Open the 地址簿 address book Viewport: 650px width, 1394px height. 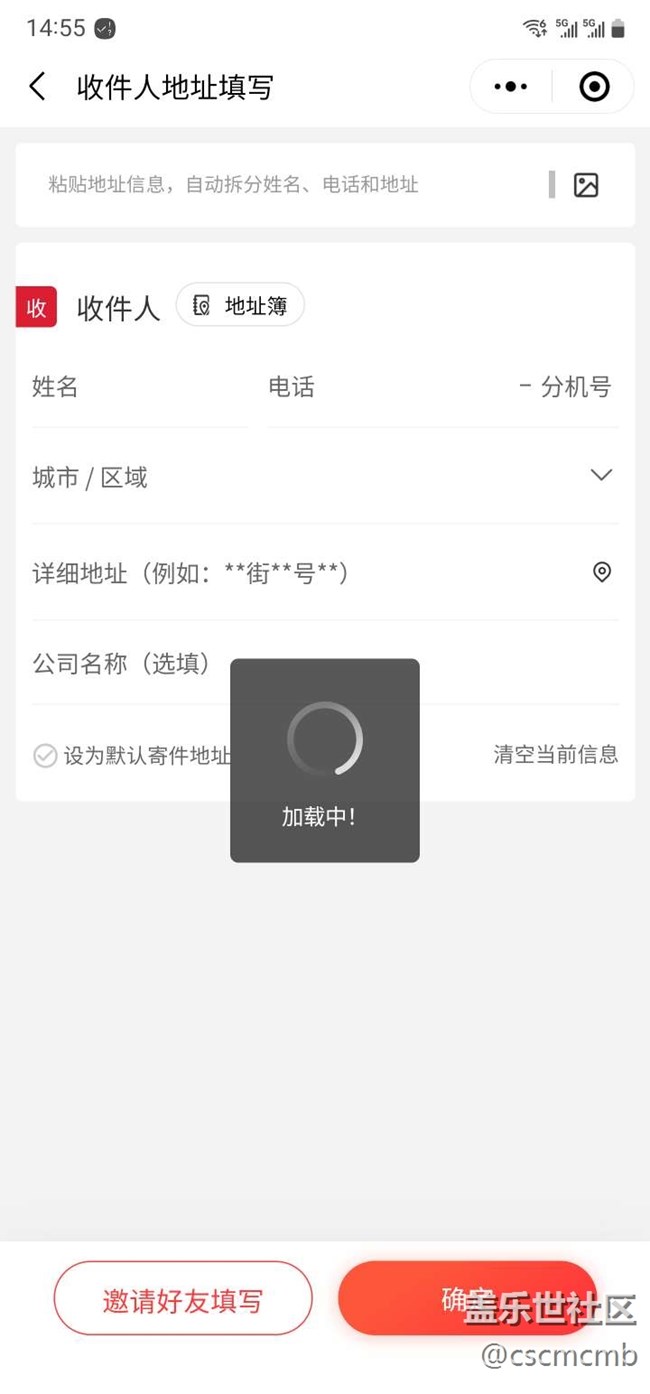coord(240,306)
